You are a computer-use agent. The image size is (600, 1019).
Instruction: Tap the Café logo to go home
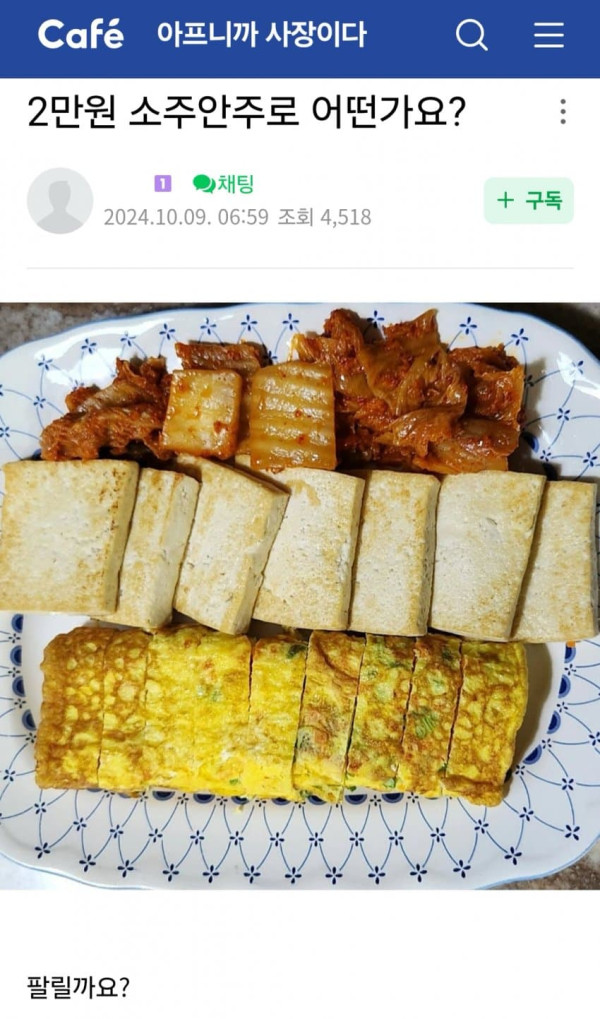coord(81,35)
